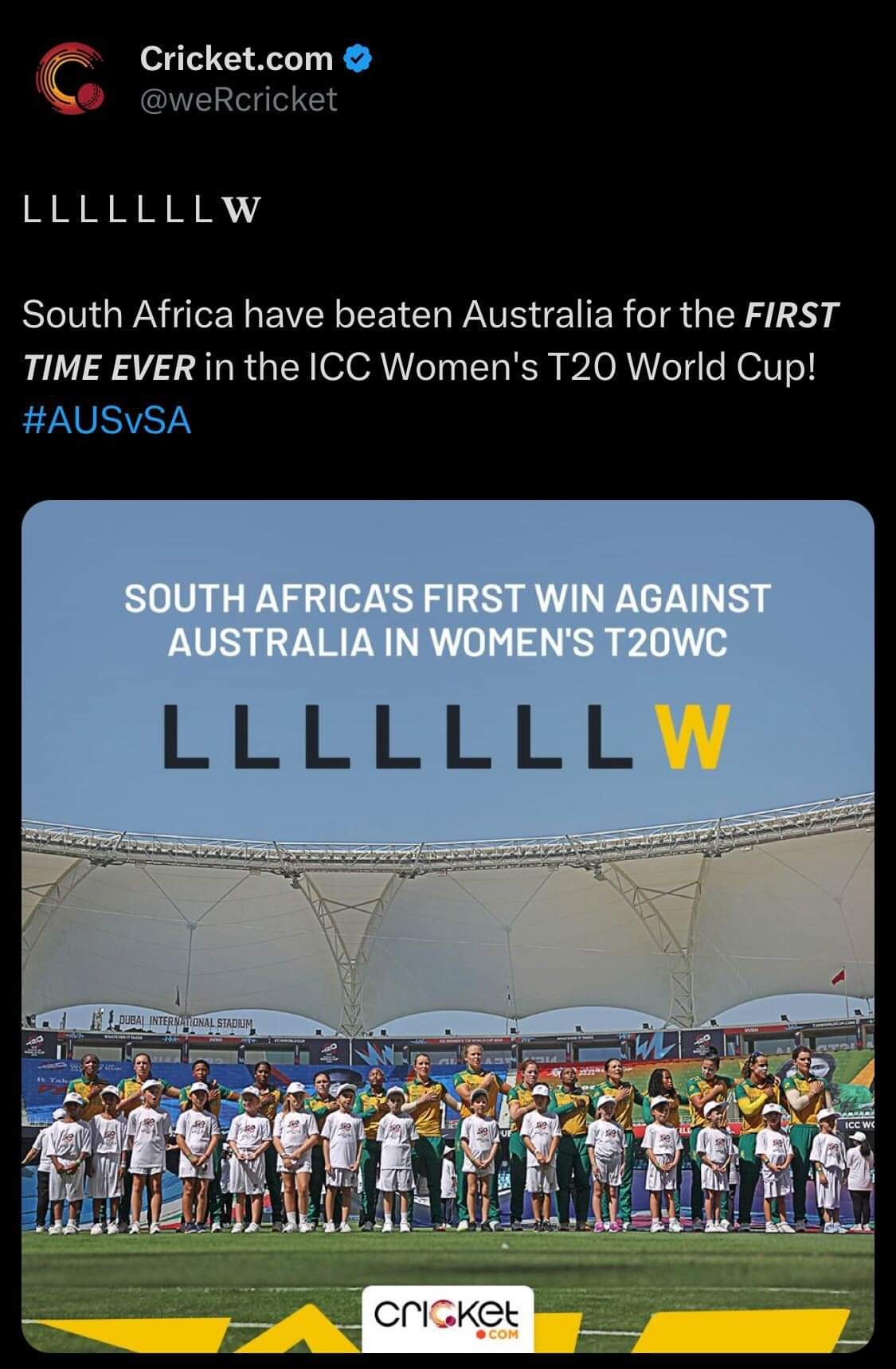Viewport: 896px width, 1369px height.
Task: Open the attached South Africa win image
Action: 448,924
